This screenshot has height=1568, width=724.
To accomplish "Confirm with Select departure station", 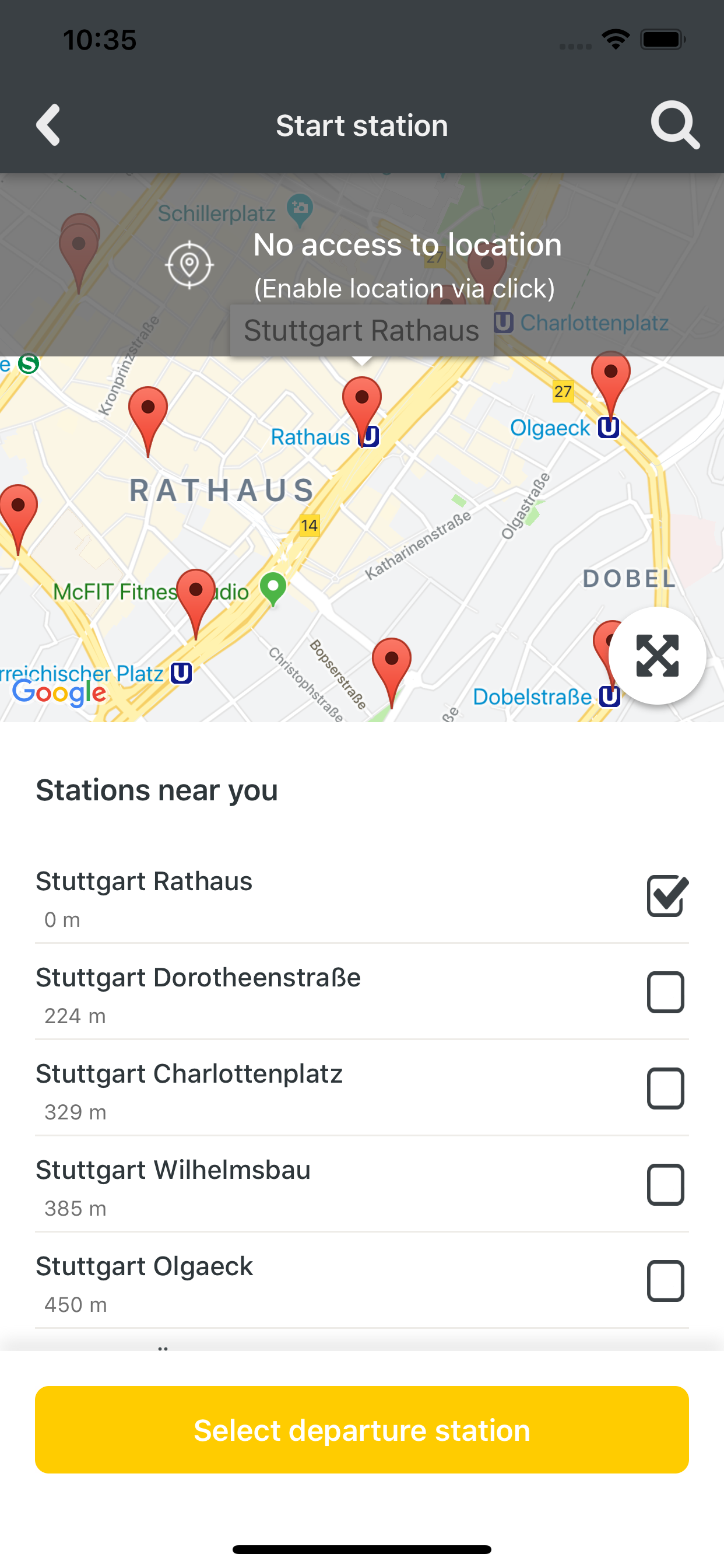I will [x=361, y=1430].
